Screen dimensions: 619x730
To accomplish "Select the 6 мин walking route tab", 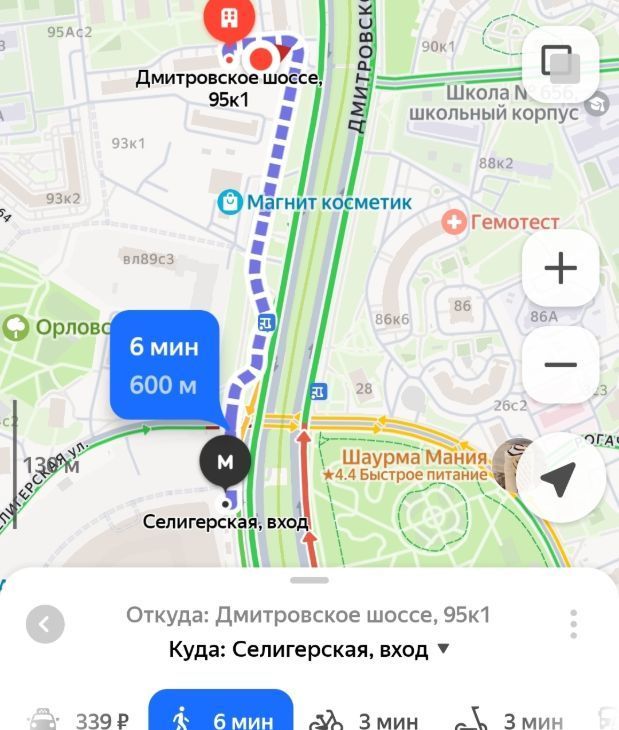I will (x=221, y=718).
